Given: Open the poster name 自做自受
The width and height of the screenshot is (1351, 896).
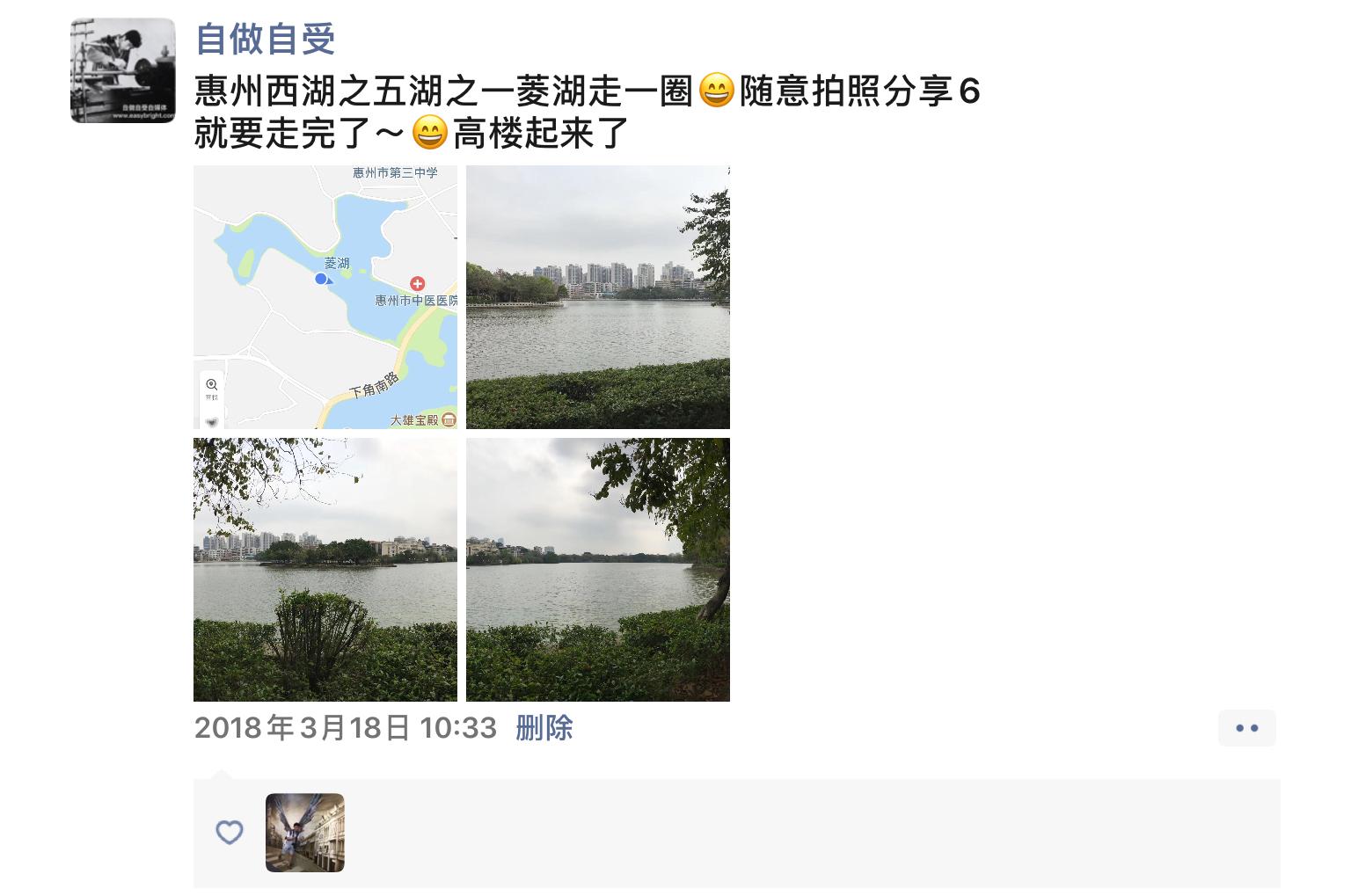Looking at the screenshot, I should [x=265, y=39].
